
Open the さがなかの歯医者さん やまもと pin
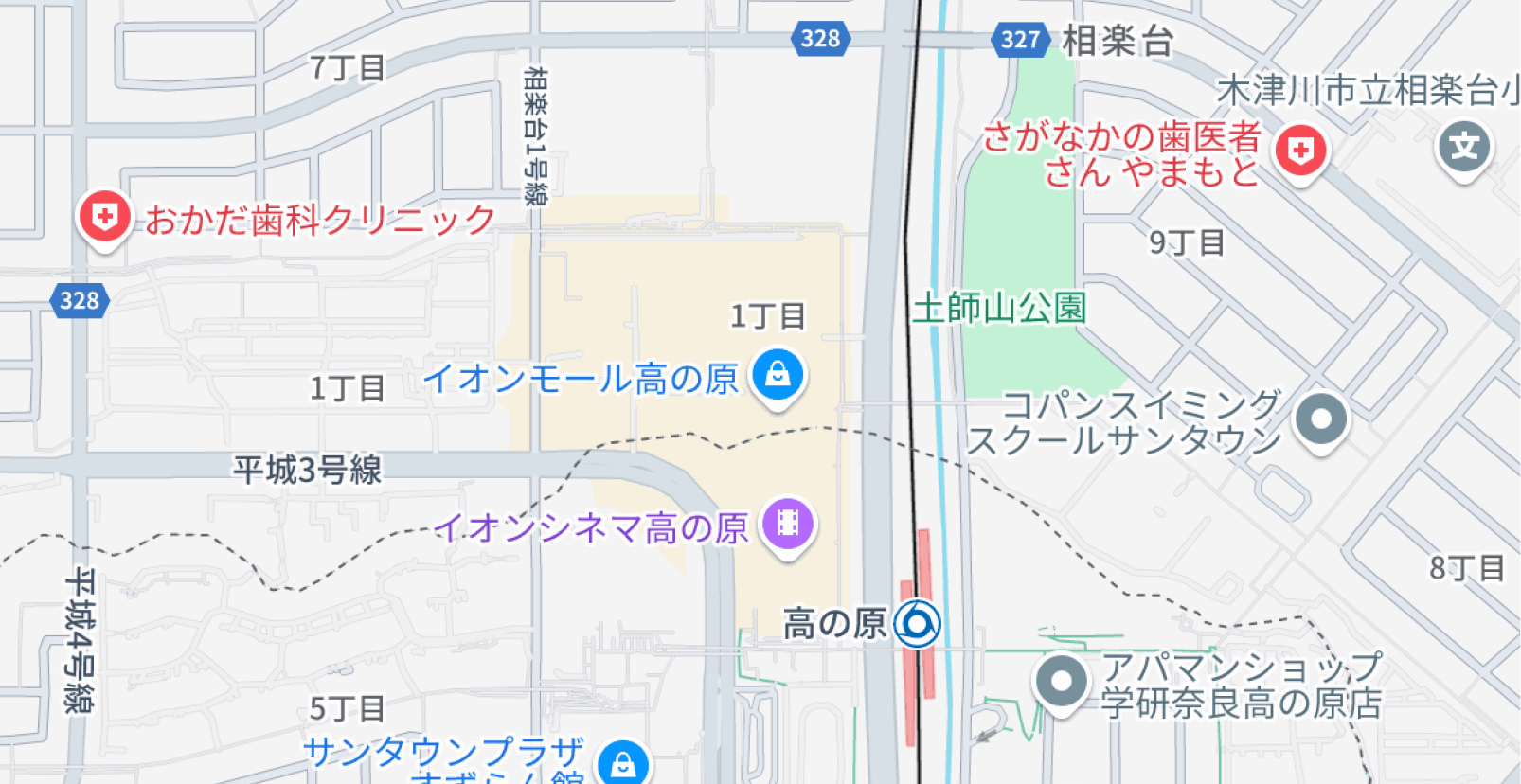1300,151
